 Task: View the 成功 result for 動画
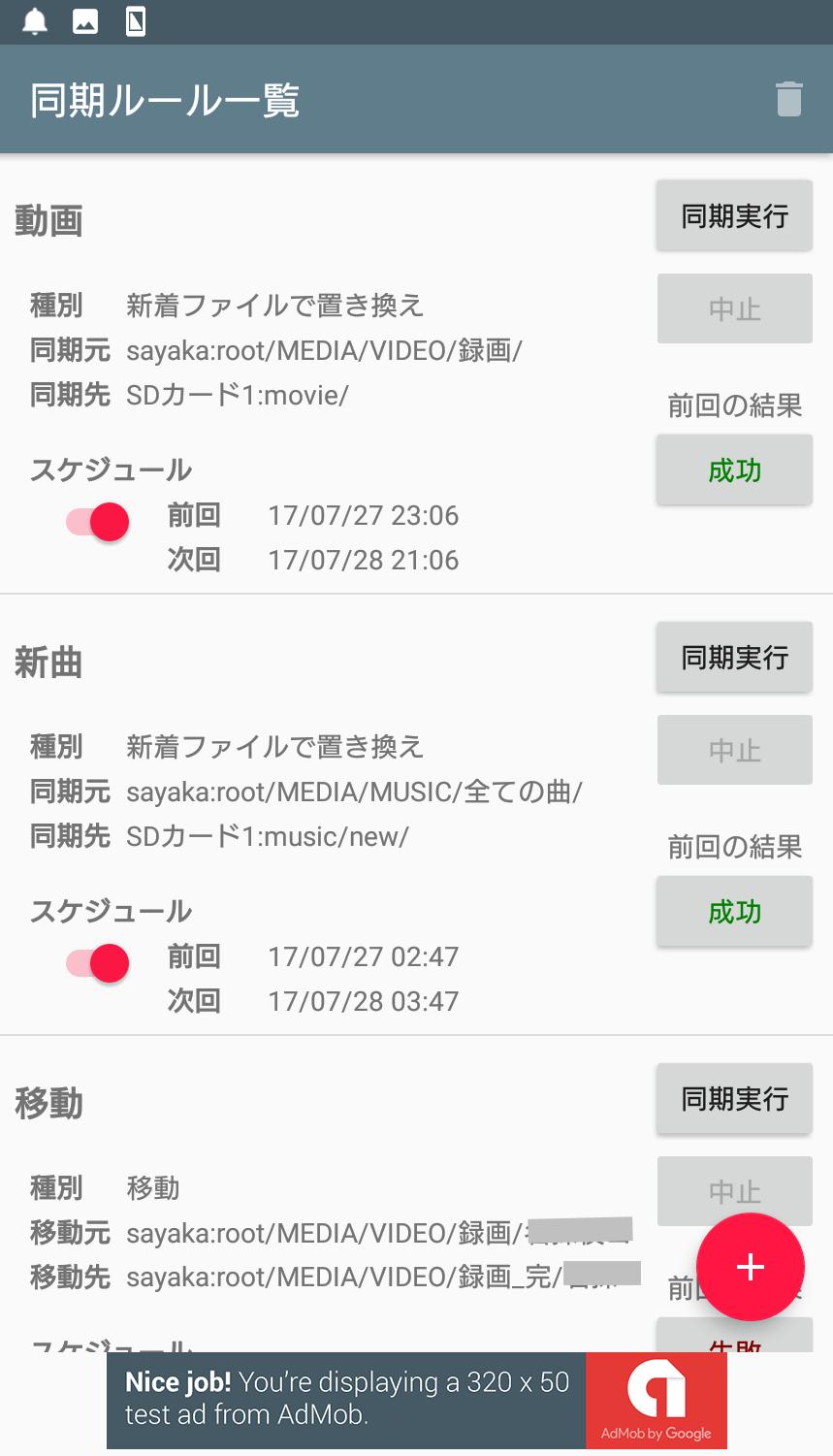(x=734, y=470)
